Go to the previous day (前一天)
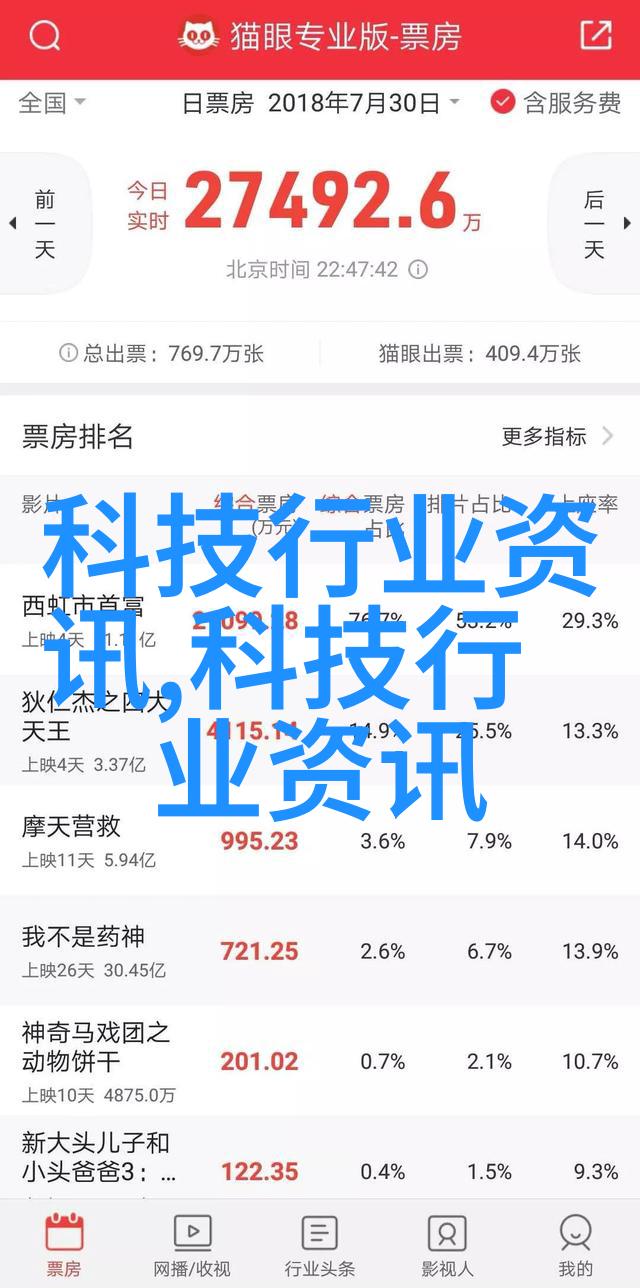Image resolution: width=640 pixels, height=1288 pixels. [x=38, y=224]
